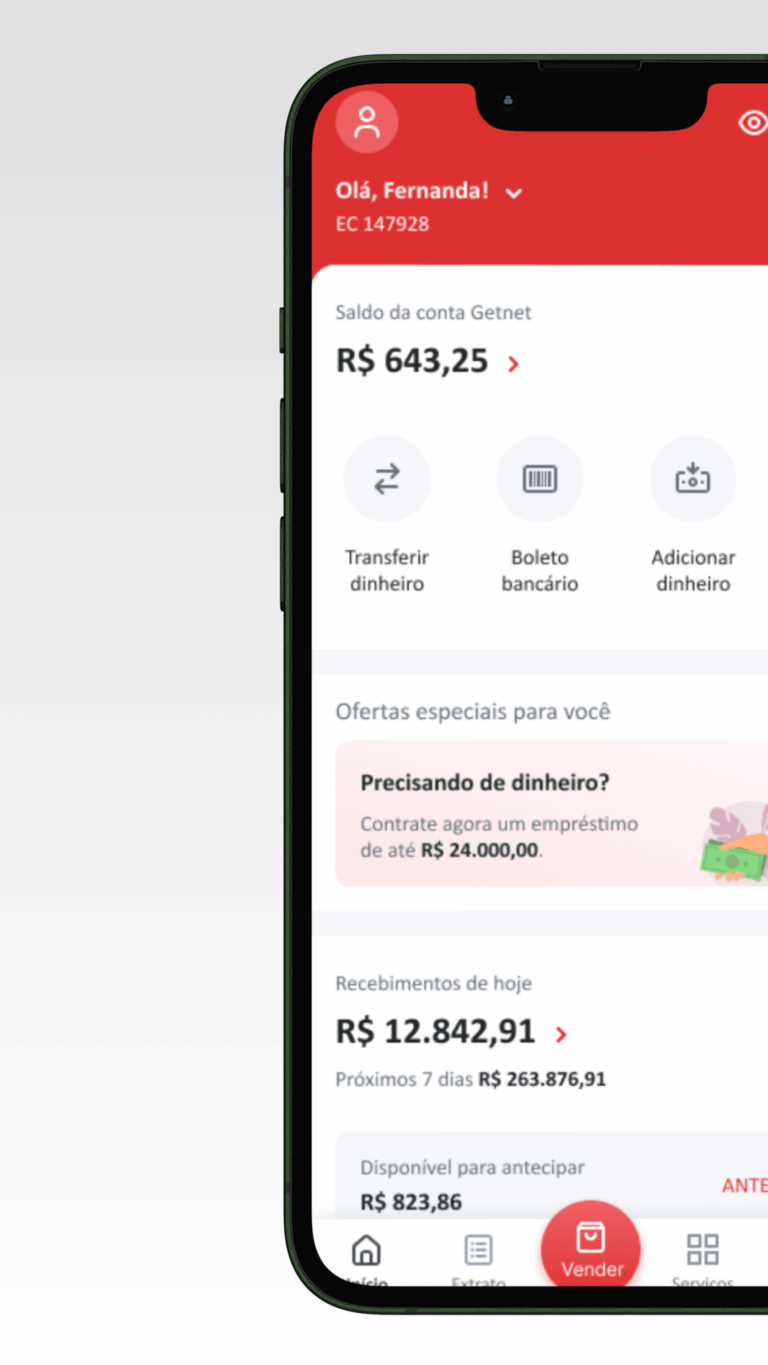Open the profile icon at top left
The height and width of the screenshot is (1365, 768).
point(366,122)
